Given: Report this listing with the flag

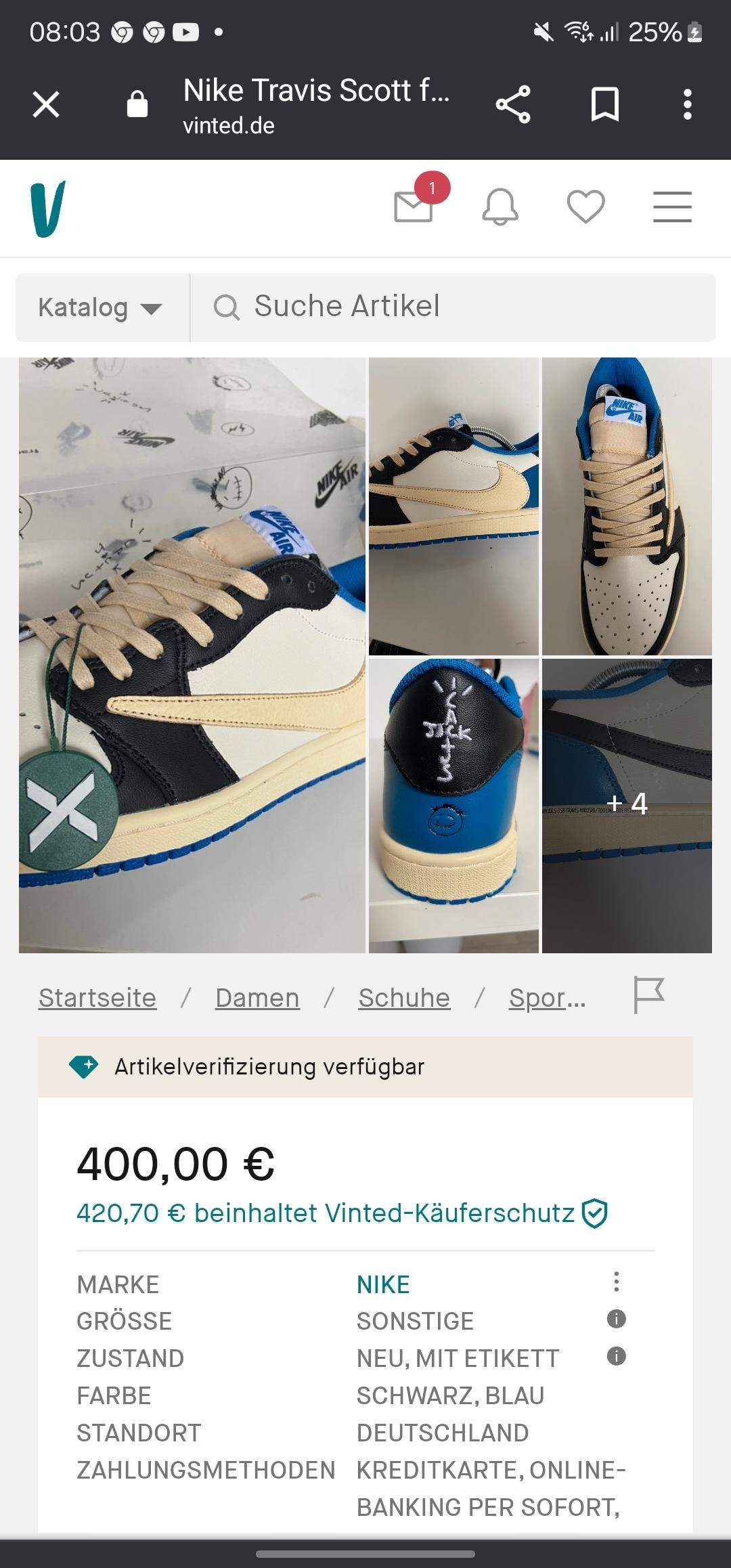Looking at the screenshot, I should click(x=648, y=995).
